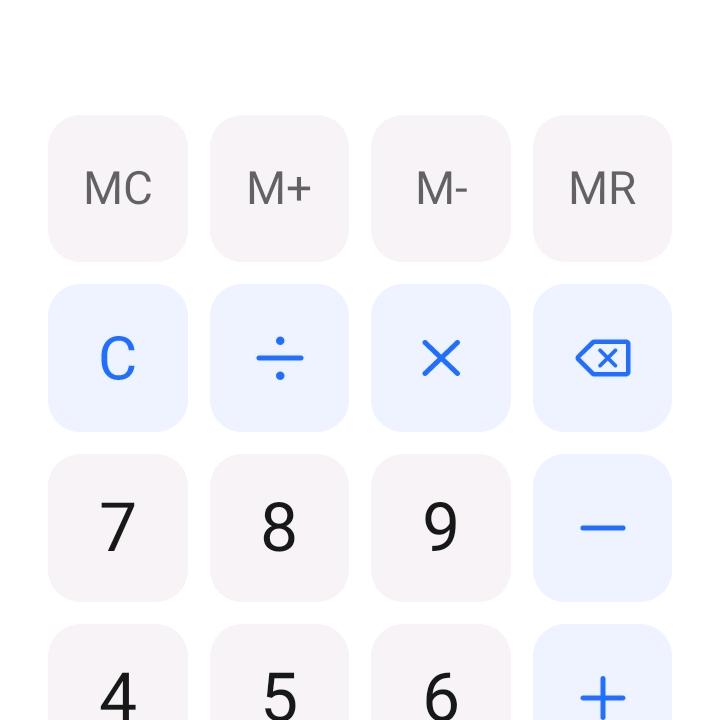The height and width of the screenshot is (720, 720).
Task: Select the minus operator
Action: click(602, 527)
